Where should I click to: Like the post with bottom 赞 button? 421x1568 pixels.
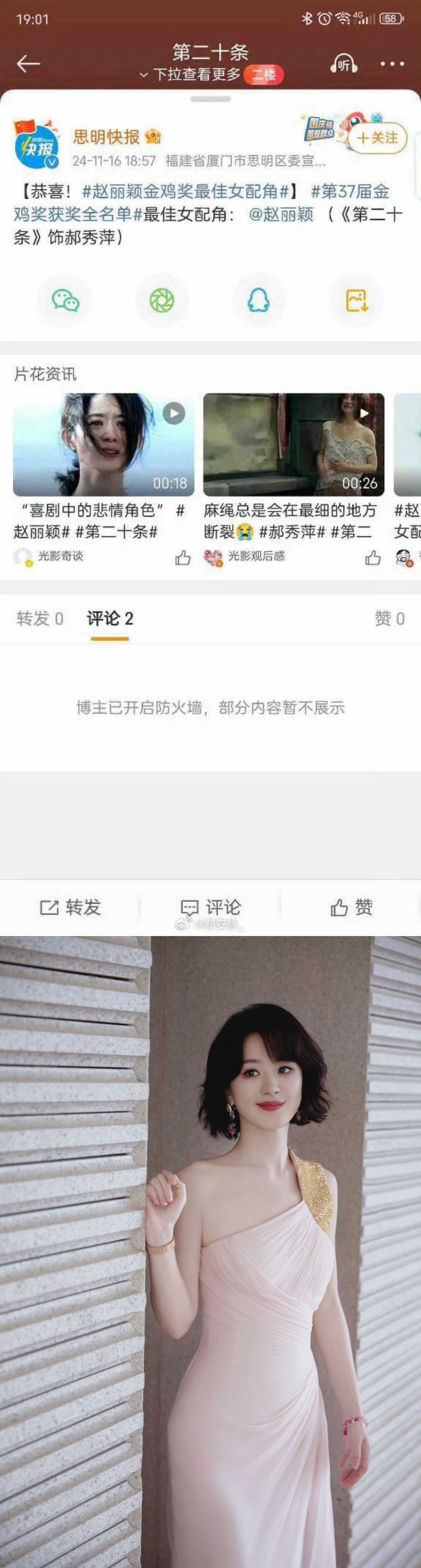coord(351,908)
